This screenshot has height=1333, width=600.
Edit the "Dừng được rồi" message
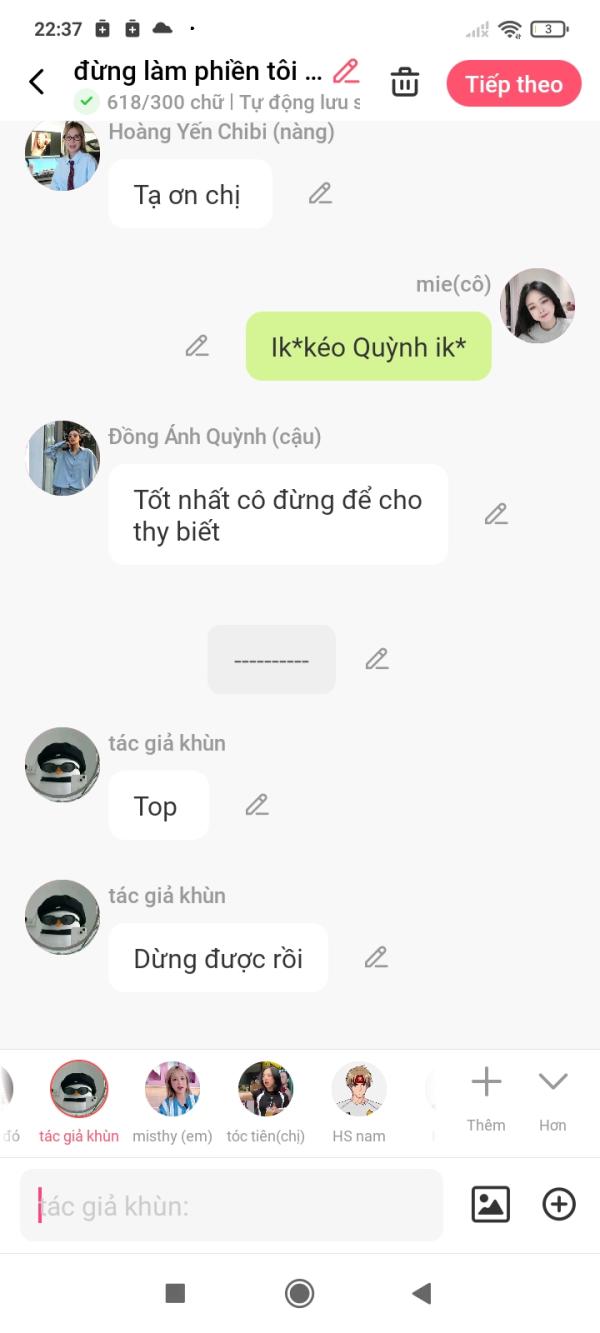(376, 957)
